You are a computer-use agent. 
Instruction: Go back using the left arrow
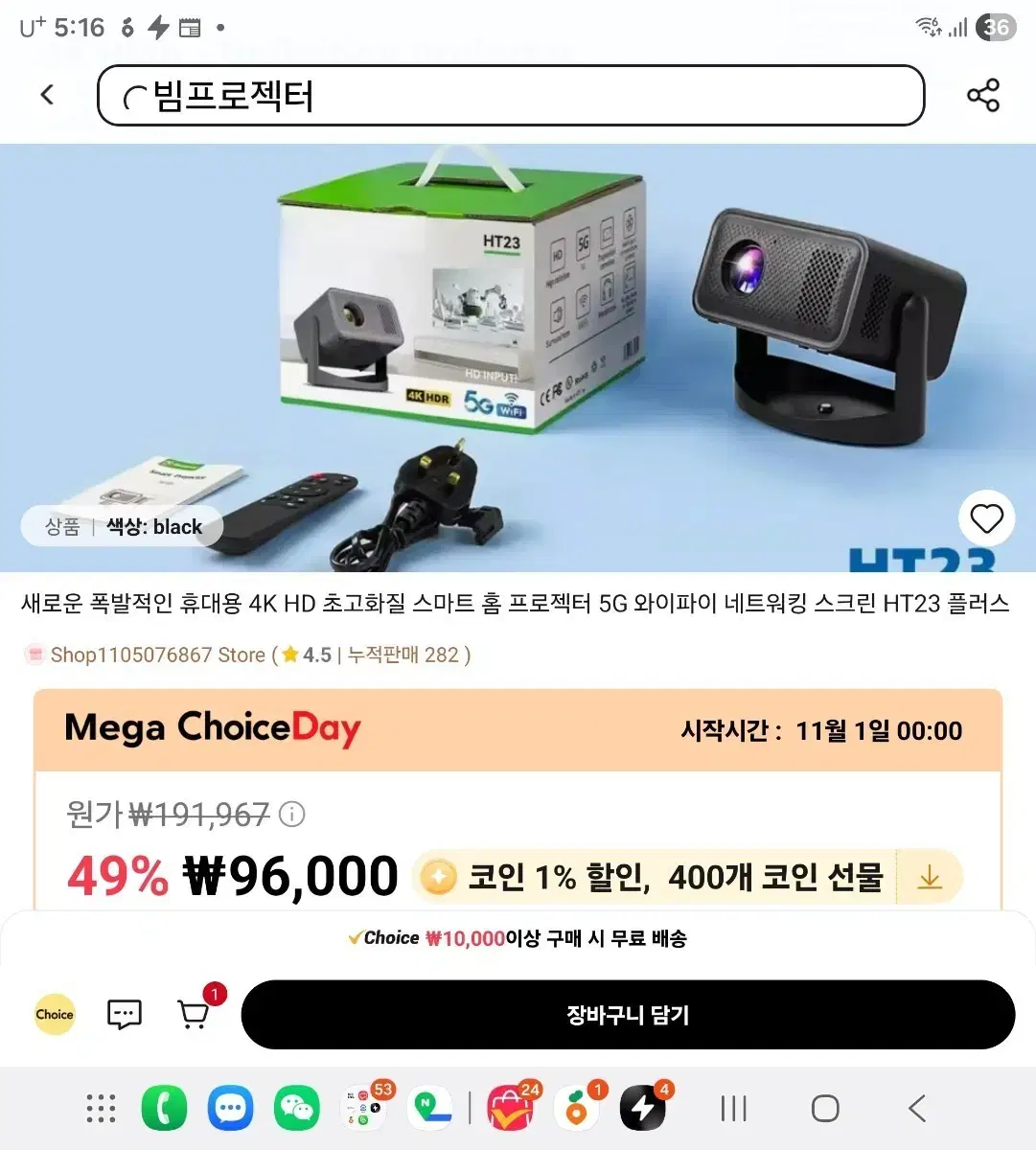(x=47, y=95)
